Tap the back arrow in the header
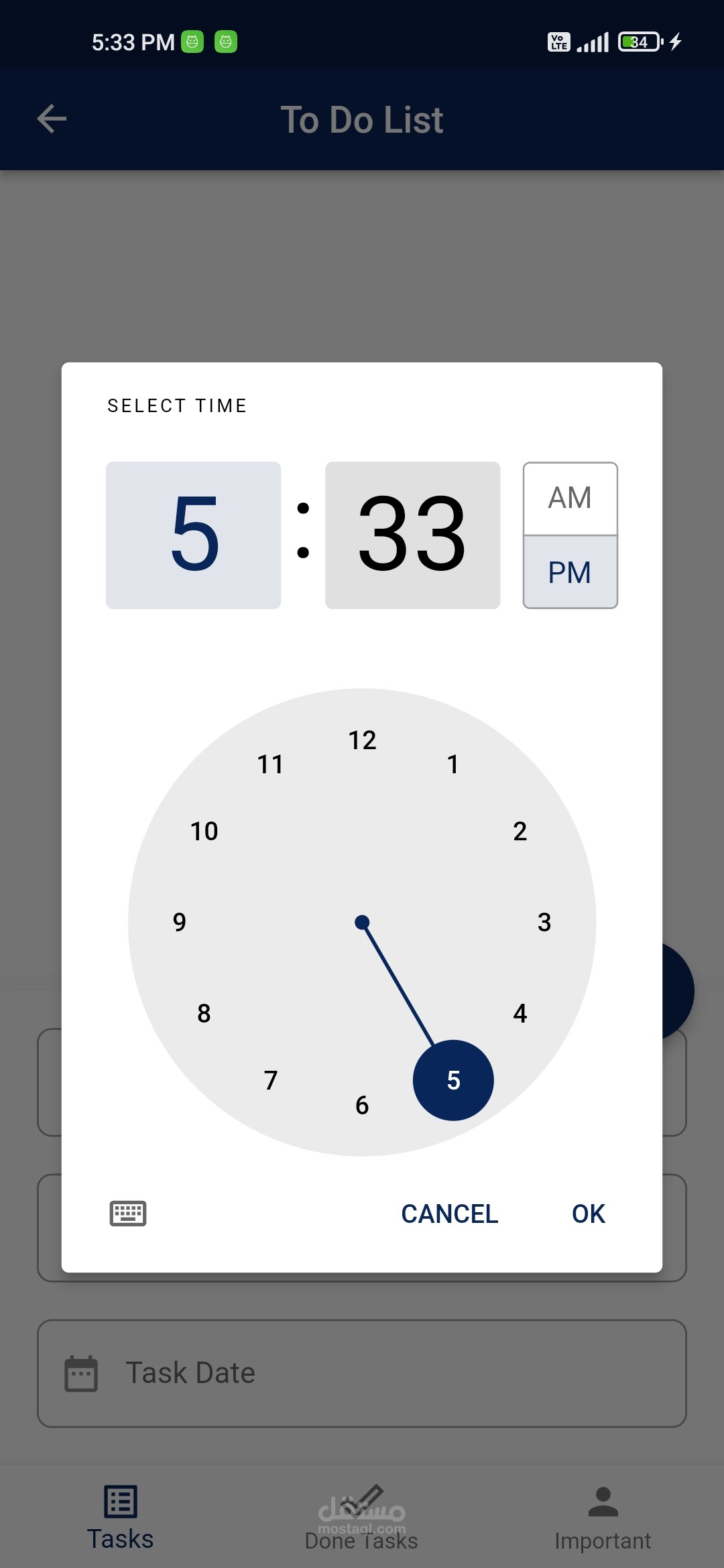 pos(52,118)
